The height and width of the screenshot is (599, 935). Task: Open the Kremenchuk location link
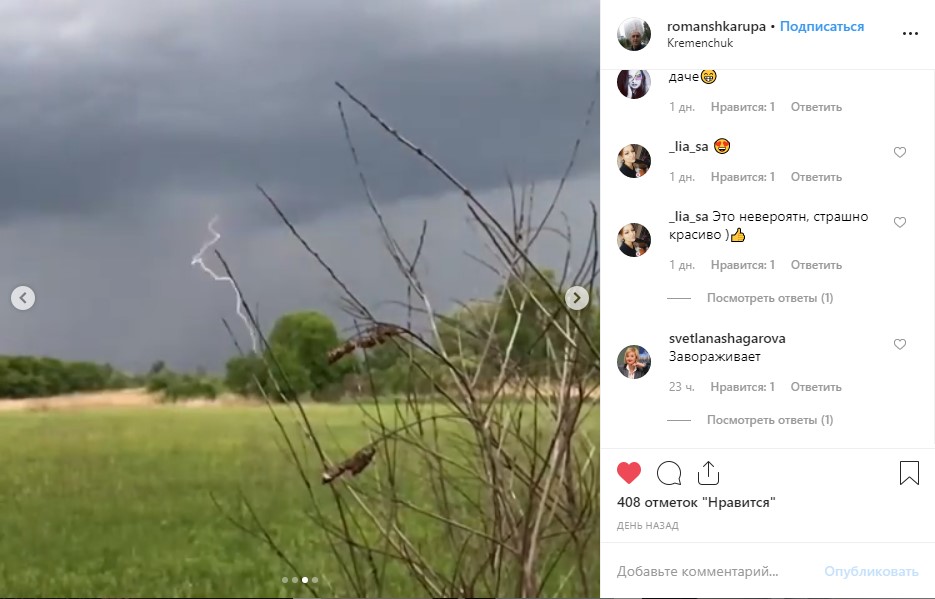point(698,44)
